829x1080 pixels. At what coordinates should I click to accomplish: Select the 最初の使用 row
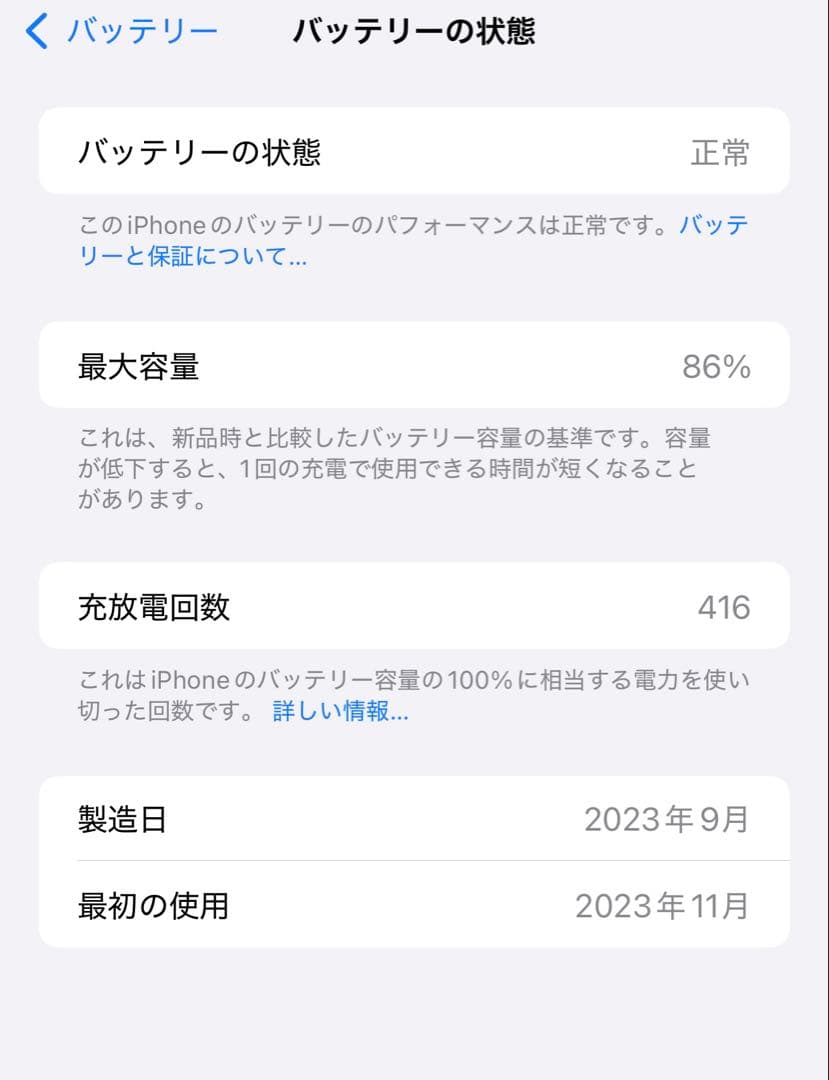(414, 907)
